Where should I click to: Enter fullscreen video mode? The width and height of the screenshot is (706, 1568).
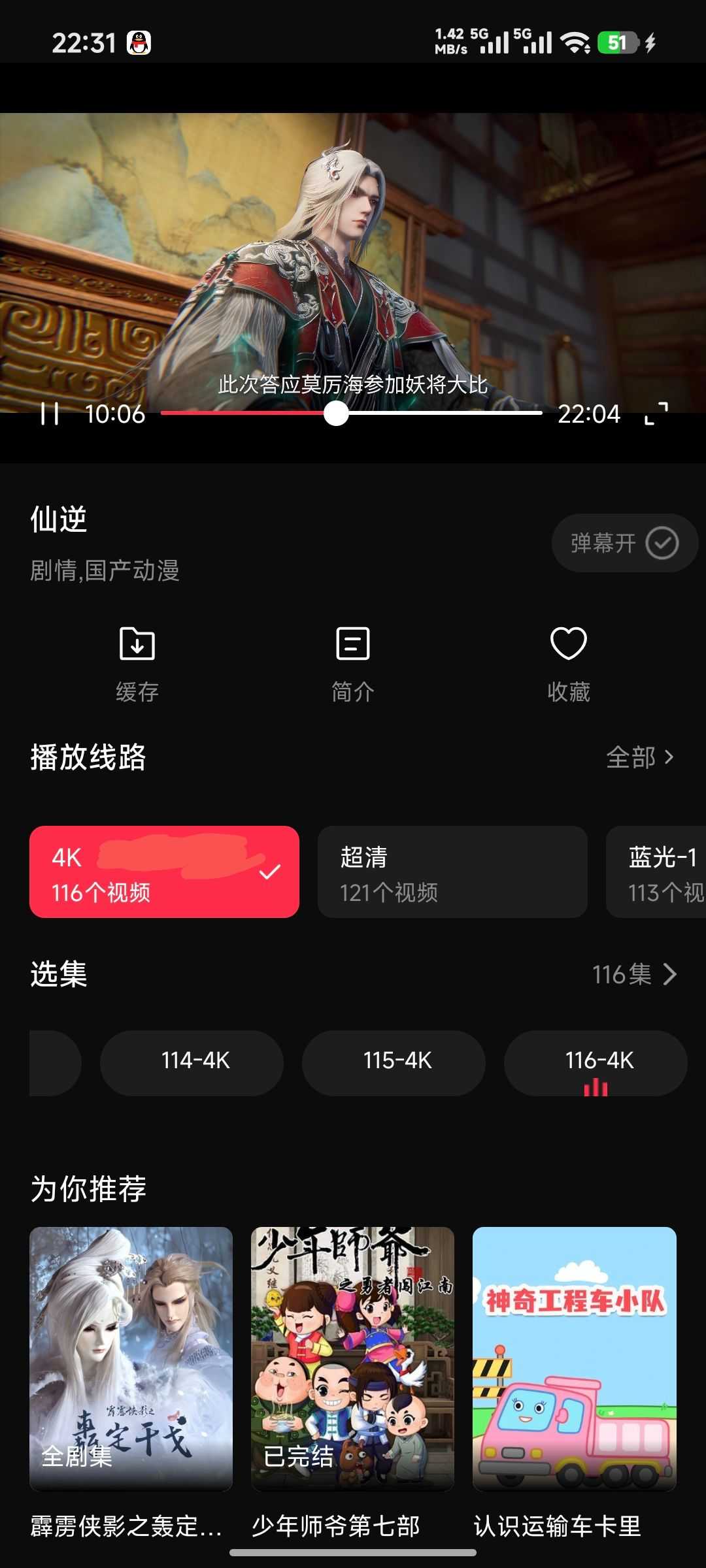(656, 414)
